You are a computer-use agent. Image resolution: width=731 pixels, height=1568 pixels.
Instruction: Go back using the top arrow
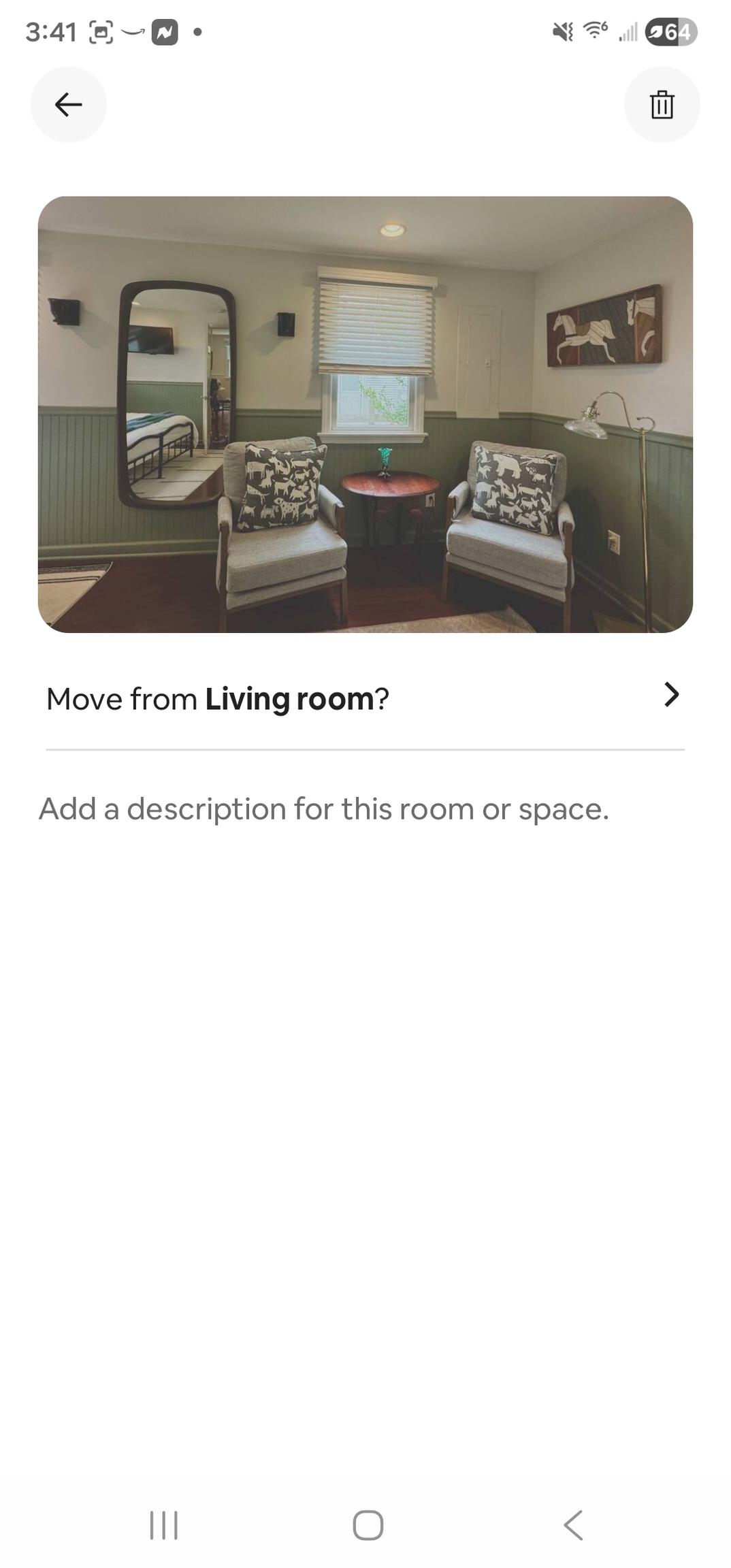pos(68,105)
